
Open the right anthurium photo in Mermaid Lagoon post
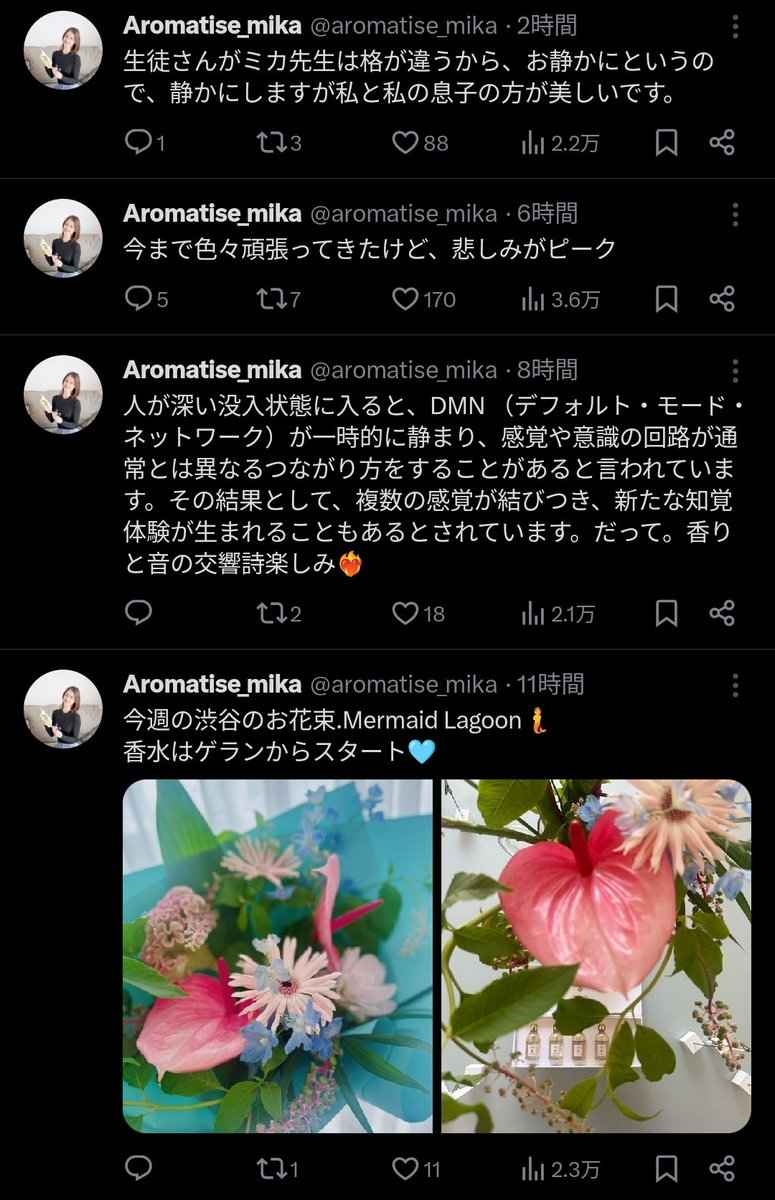coord(596,956)
